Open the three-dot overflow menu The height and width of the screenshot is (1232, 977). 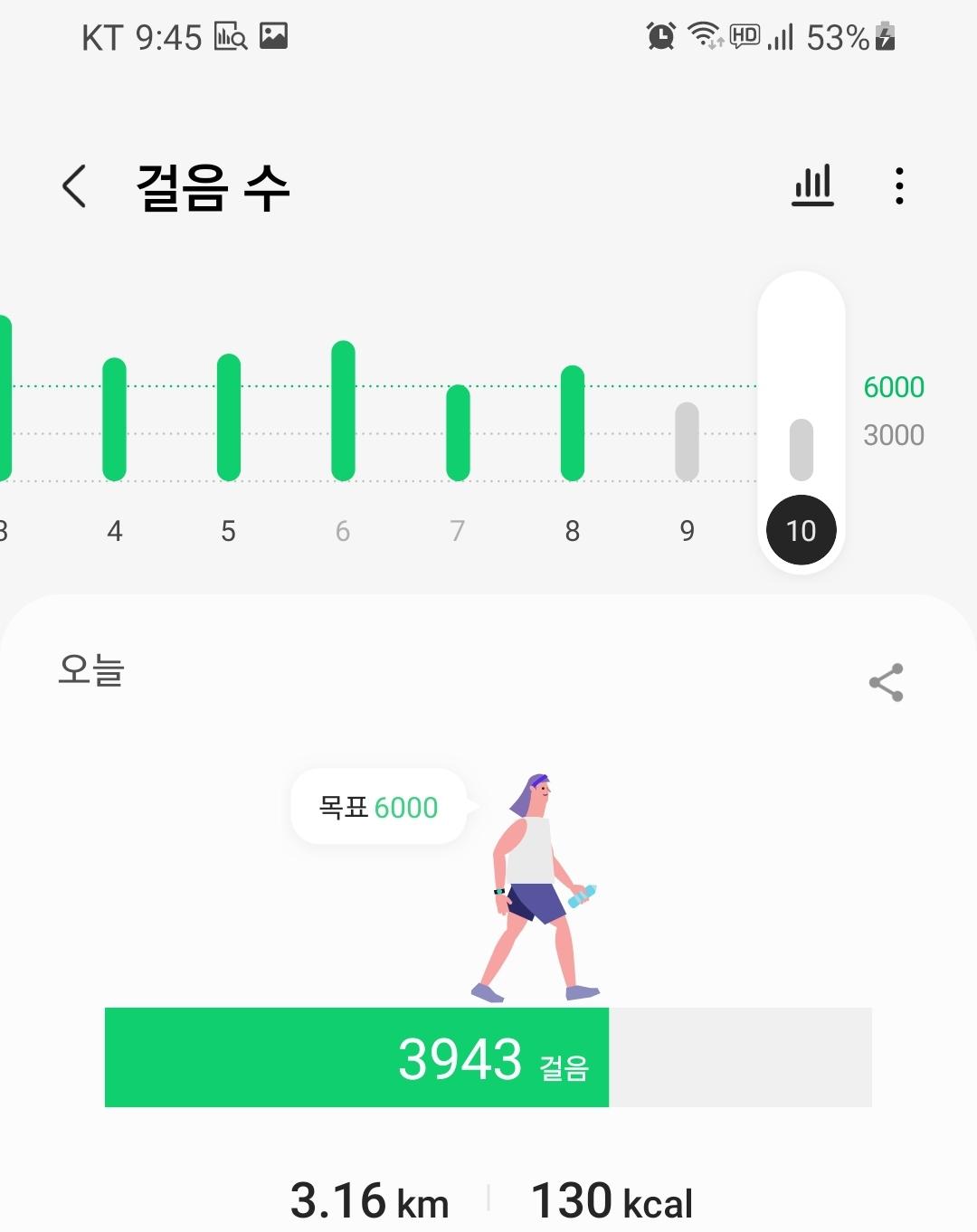[898, 186]
